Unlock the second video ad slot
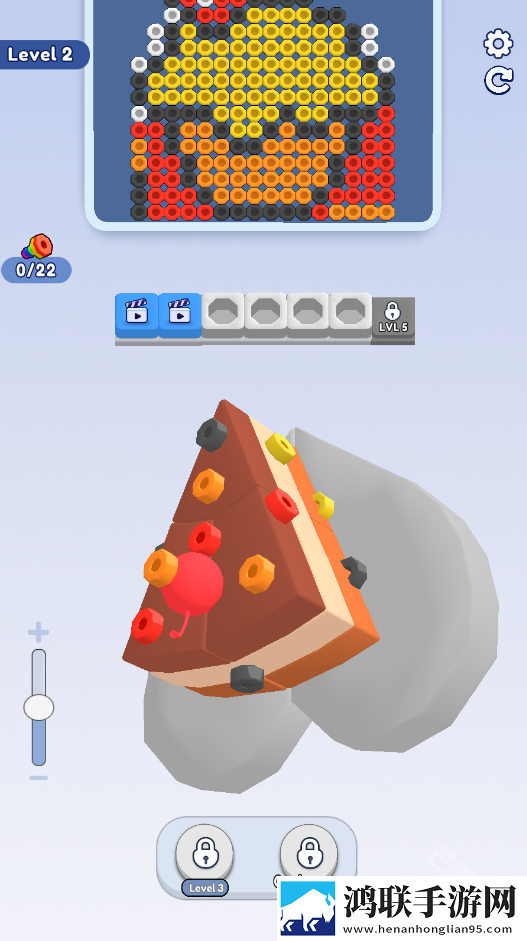This screenshot has height=941, width=527. (x=179, y=315)
